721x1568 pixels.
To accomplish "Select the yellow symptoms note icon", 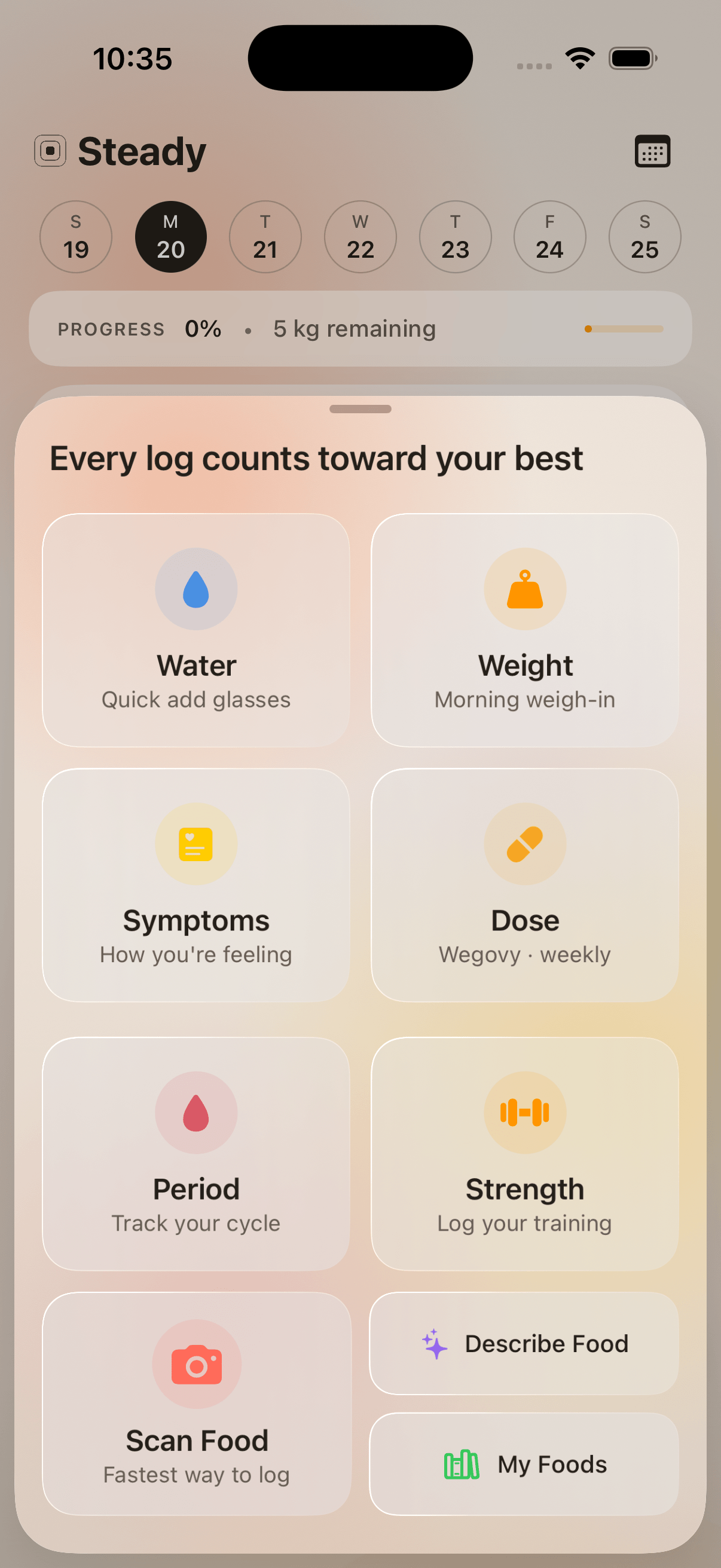I will pos(195,843).
